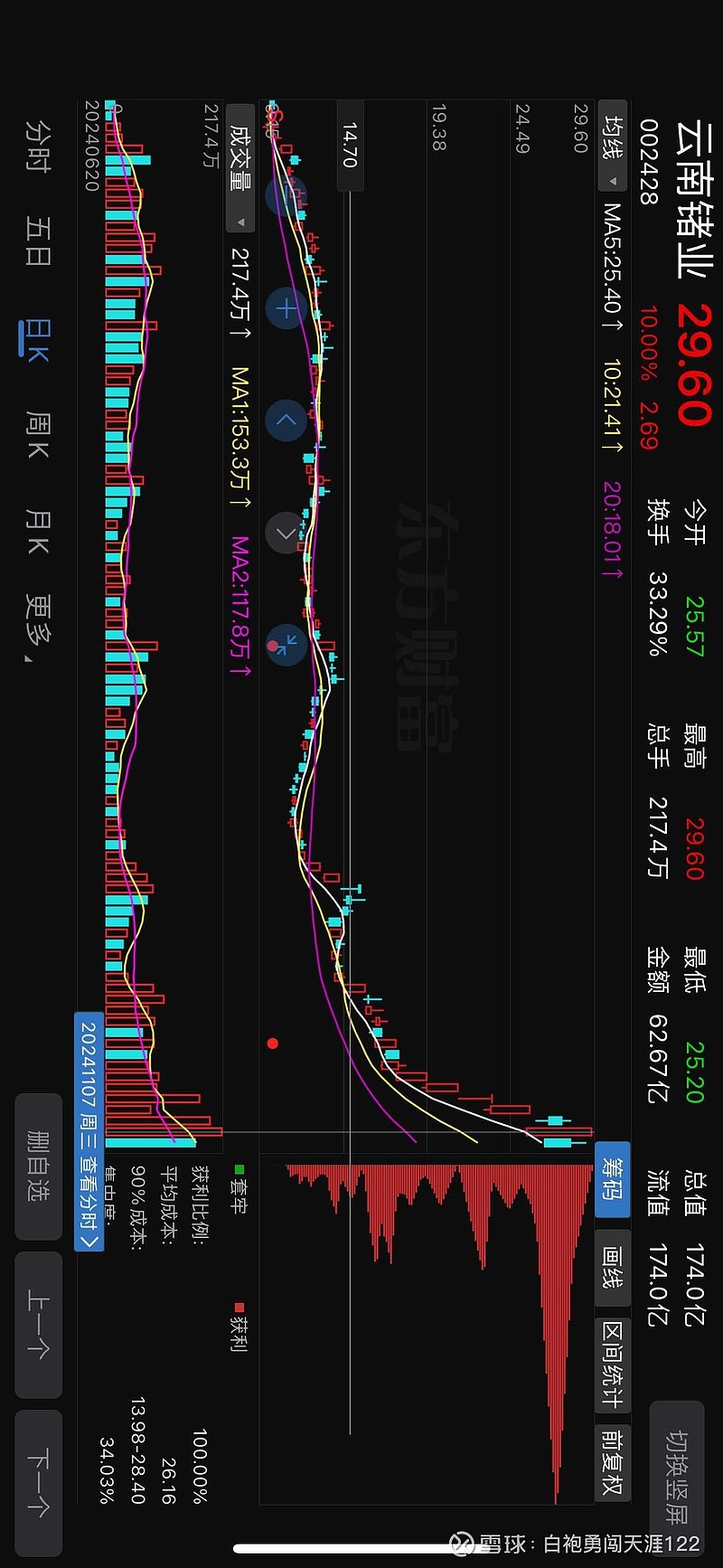Enable the 获利 profit display option
This screenshot has width=723, height=1568.
[x=240, y=1305]
